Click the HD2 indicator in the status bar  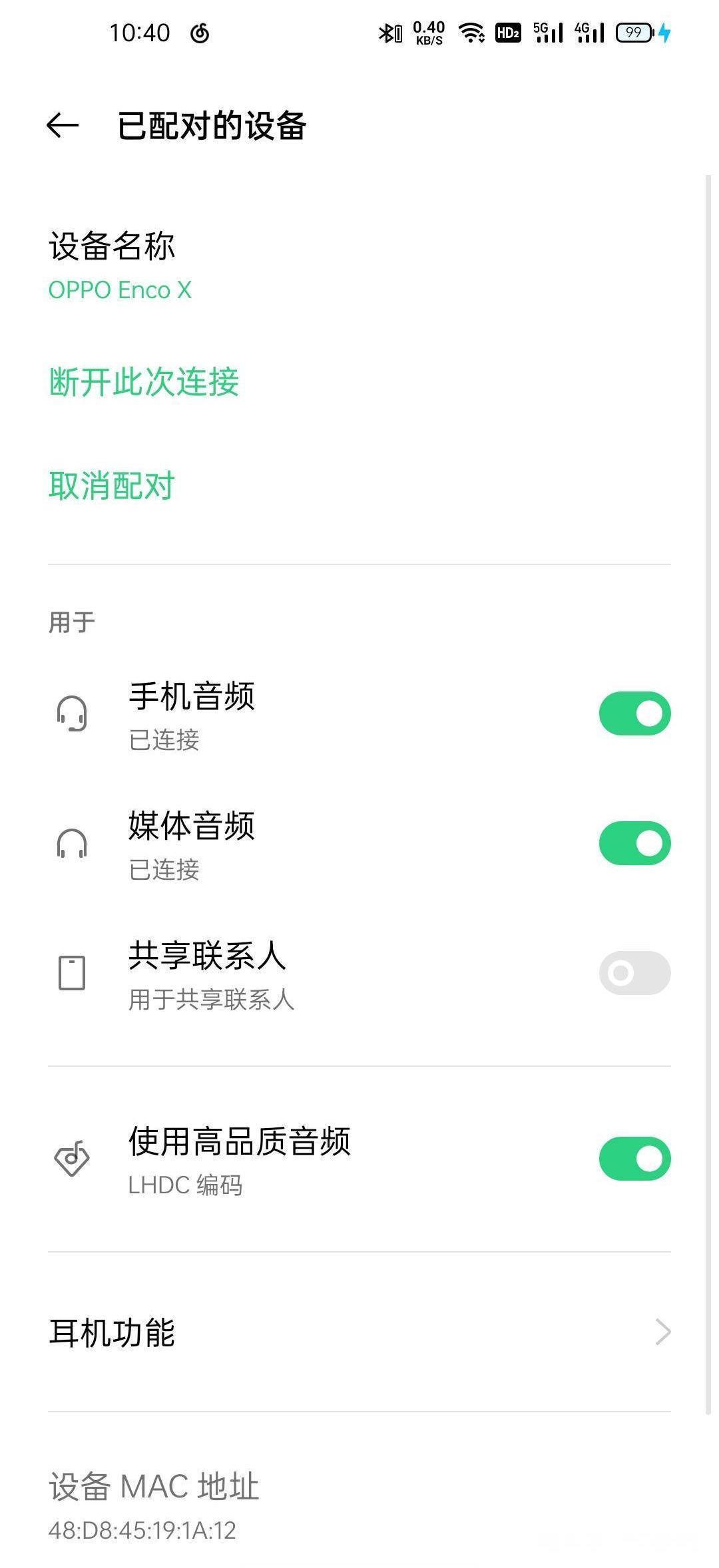507,33
